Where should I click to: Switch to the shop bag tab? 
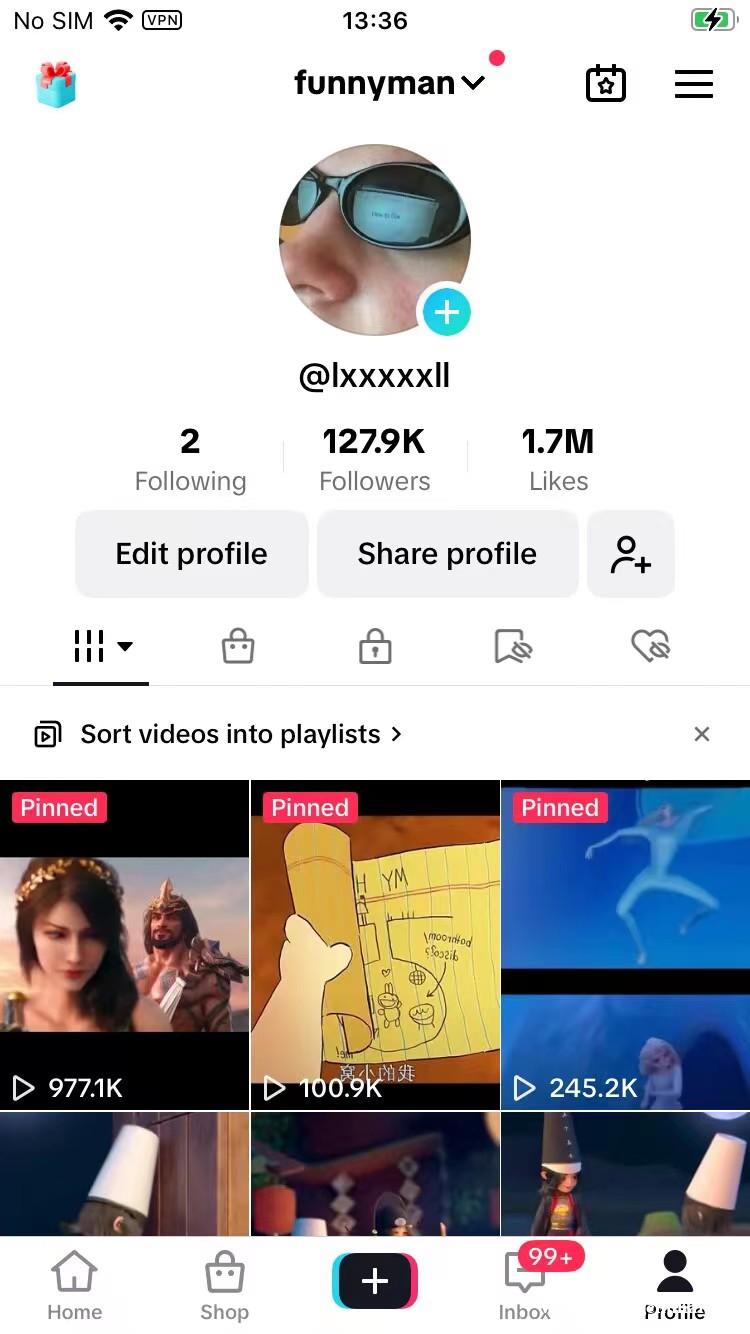(238, 647)
